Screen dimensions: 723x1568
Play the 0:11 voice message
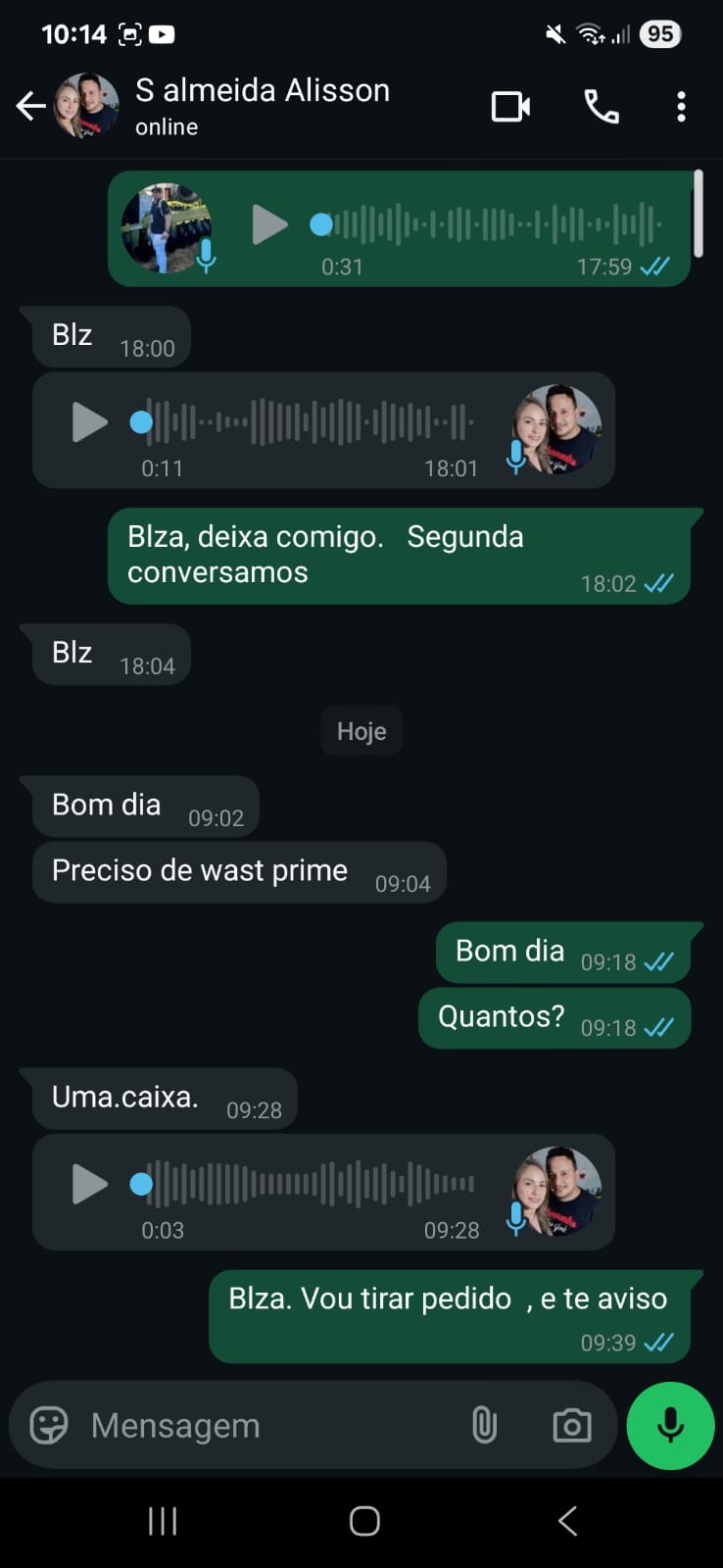point(89,422)
